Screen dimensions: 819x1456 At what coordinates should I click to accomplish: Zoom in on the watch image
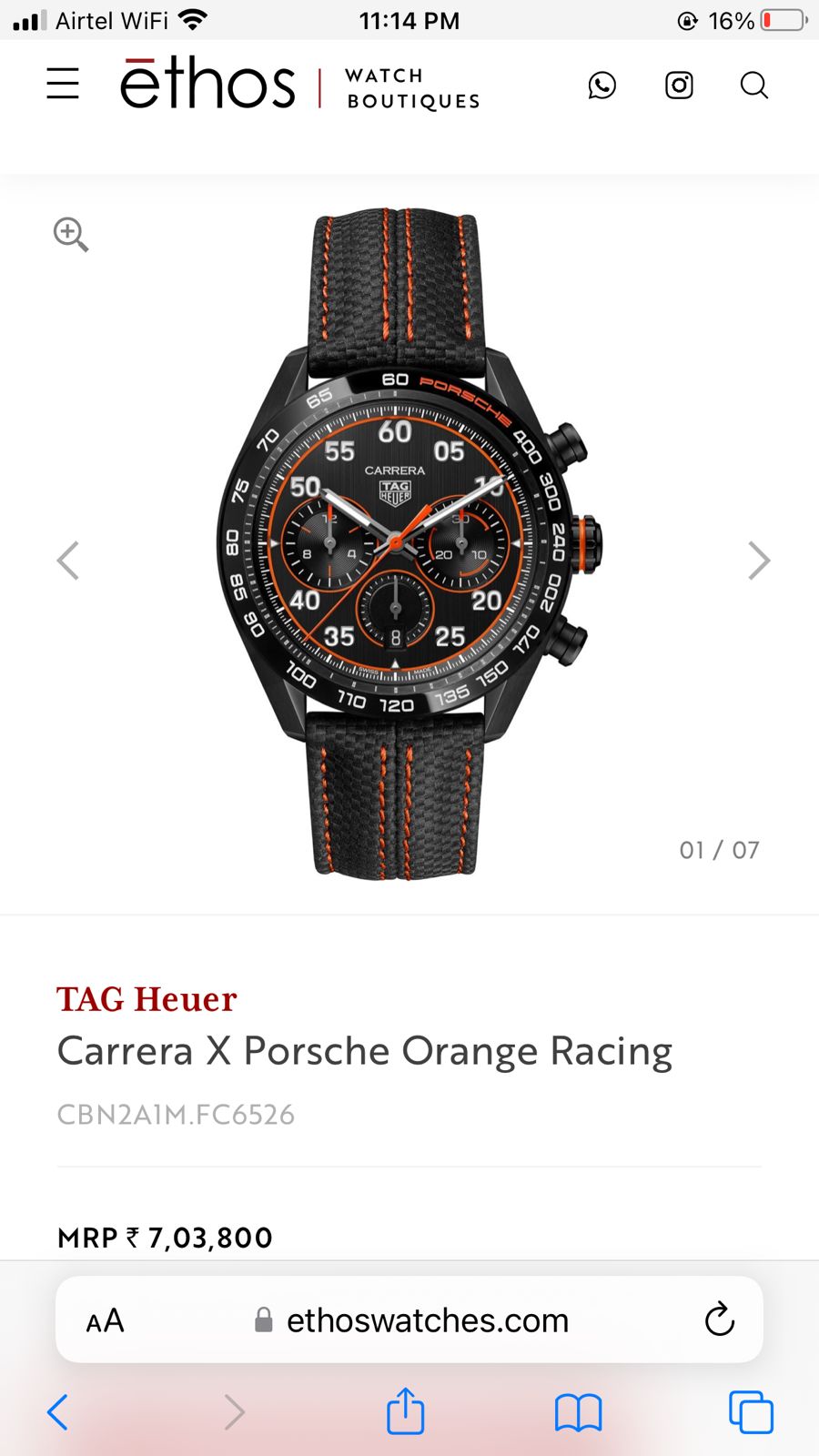[70, 234]
